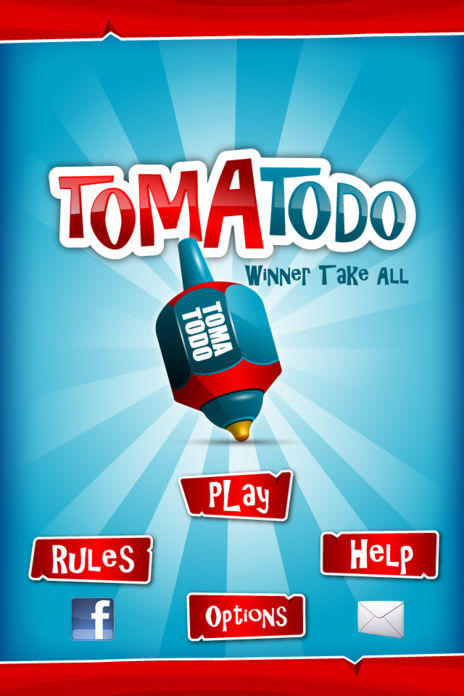Start the game with the Play button
The height and width of the screenshot is (696, 464).
[237, 495]
